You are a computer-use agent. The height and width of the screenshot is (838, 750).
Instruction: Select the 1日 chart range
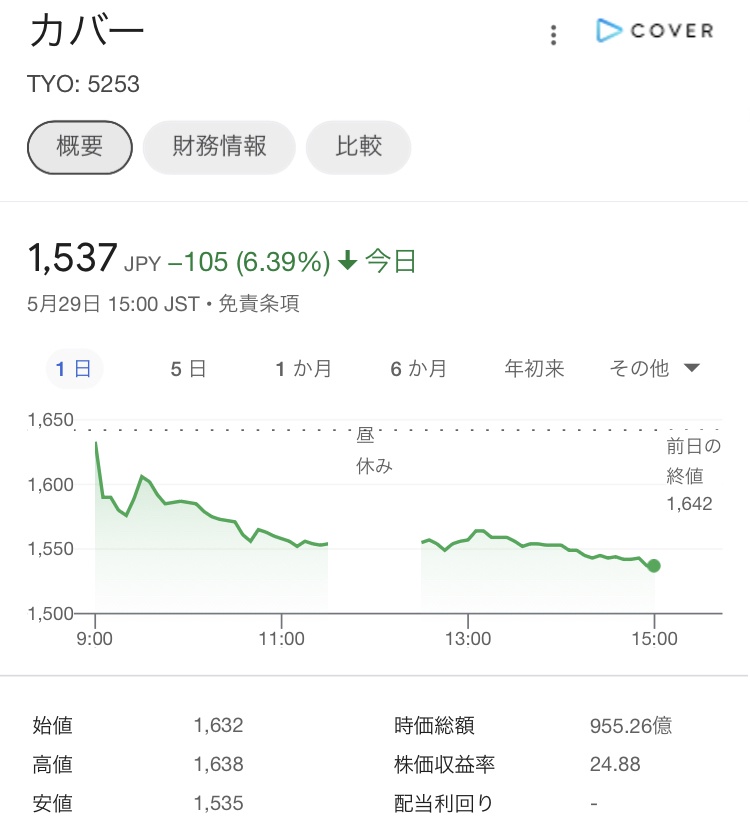[x=74, y=369]
